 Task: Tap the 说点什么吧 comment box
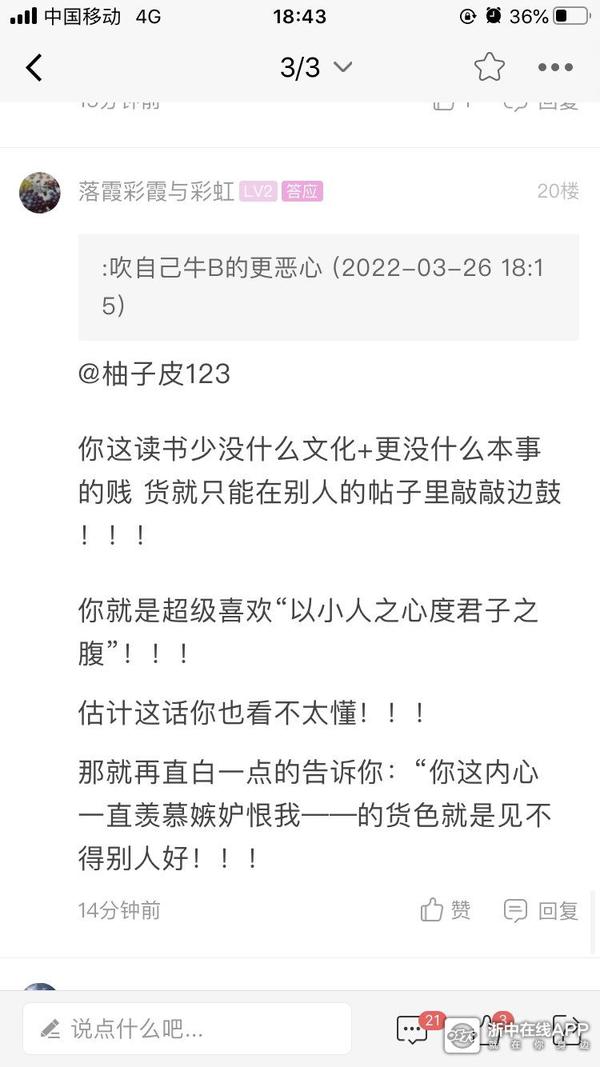click(187, 1028)
